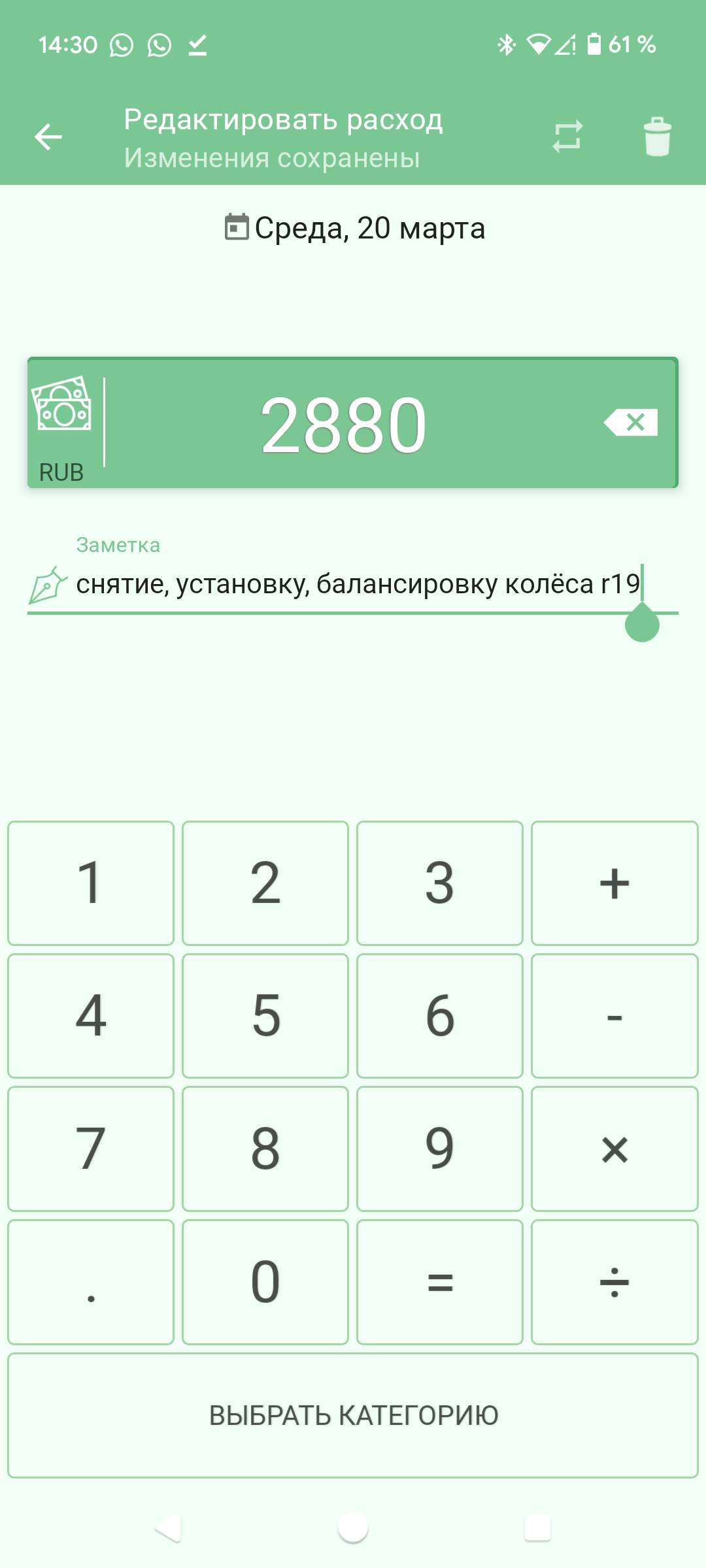Tap the repeat expense icon

pos(567,137)
